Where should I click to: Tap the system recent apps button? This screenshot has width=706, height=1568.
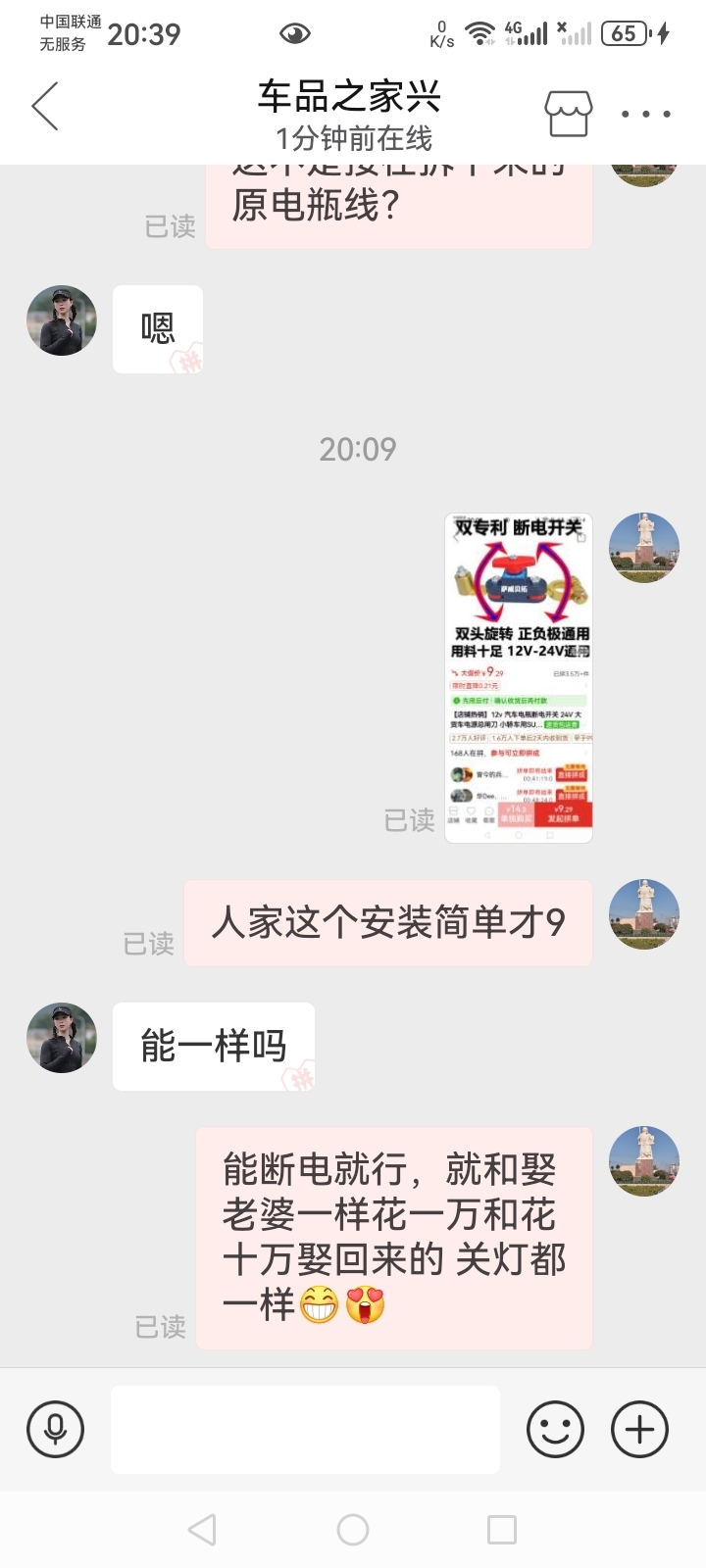point(501,1530)
